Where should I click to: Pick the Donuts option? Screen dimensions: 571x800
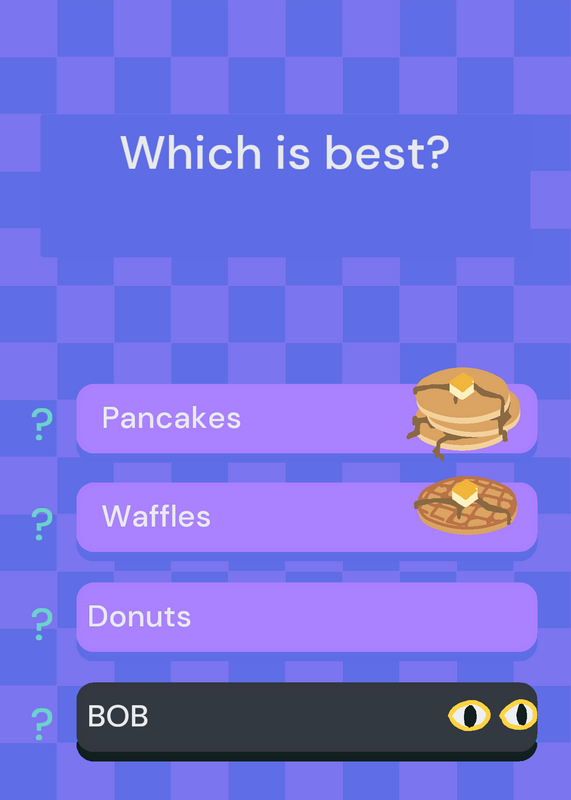pos(307,617)
